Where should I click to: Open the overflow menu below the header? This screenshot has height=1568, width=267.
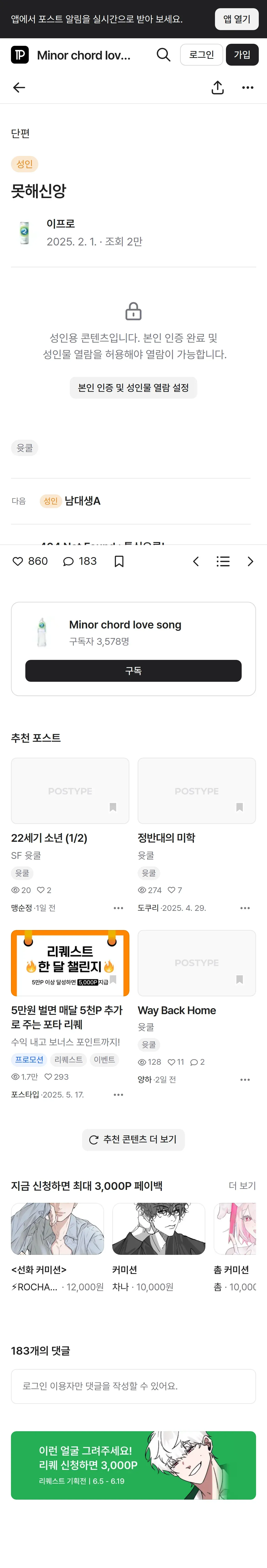click(x=248, y=88)
